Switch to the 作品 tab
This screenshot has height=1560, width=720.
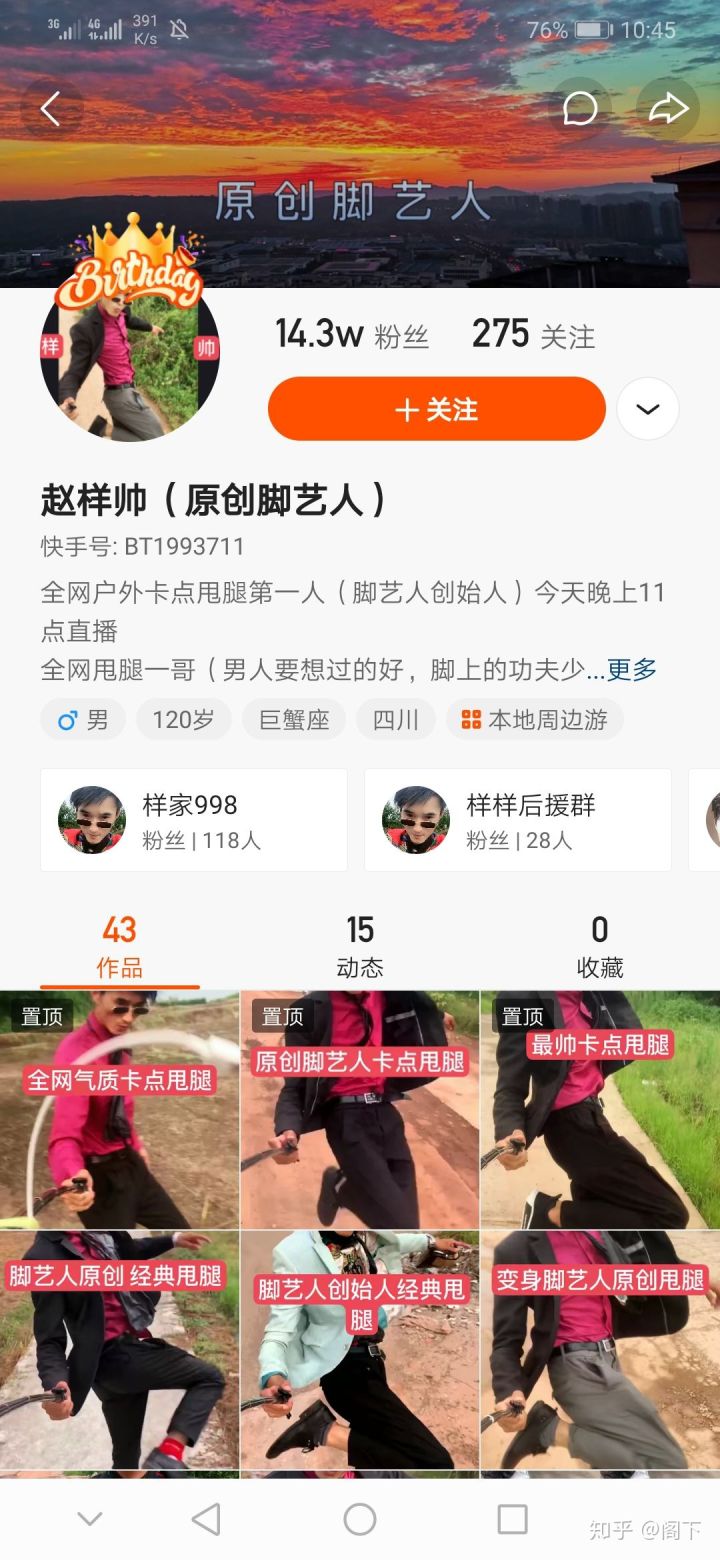tap(119, 946)
